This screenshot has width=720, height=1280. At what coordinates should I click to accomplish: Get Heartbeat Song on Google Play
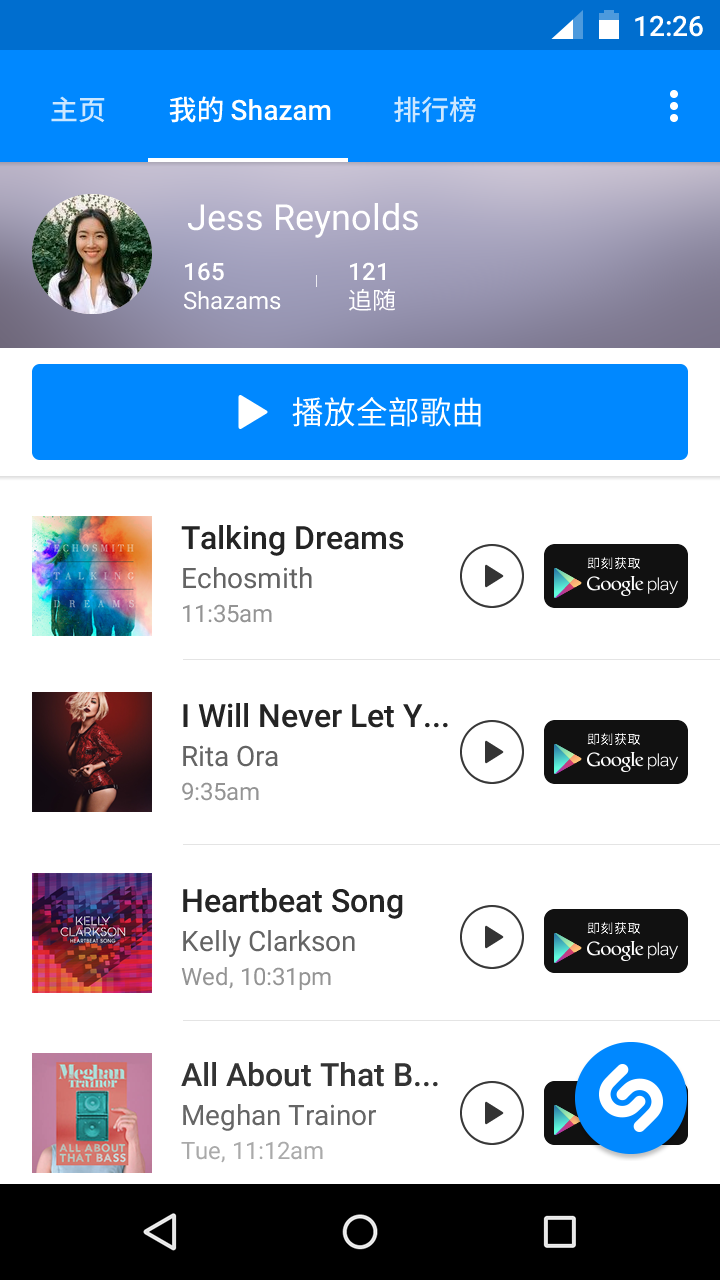click(x=616, y=941)
